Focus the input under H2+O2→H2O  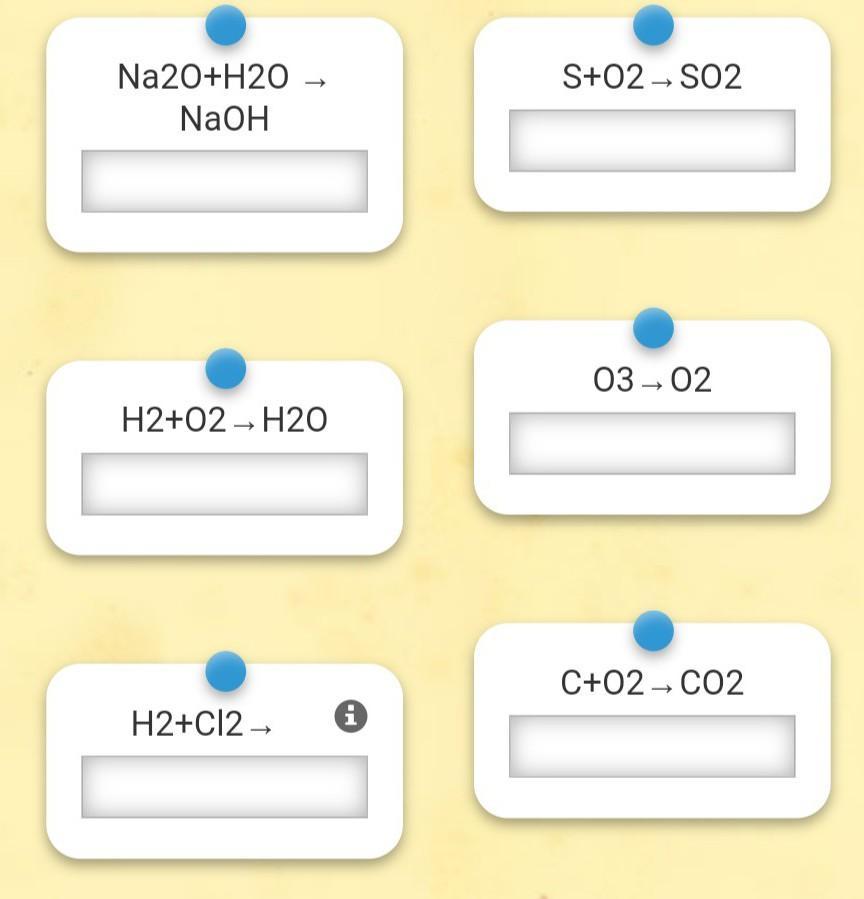224,484
